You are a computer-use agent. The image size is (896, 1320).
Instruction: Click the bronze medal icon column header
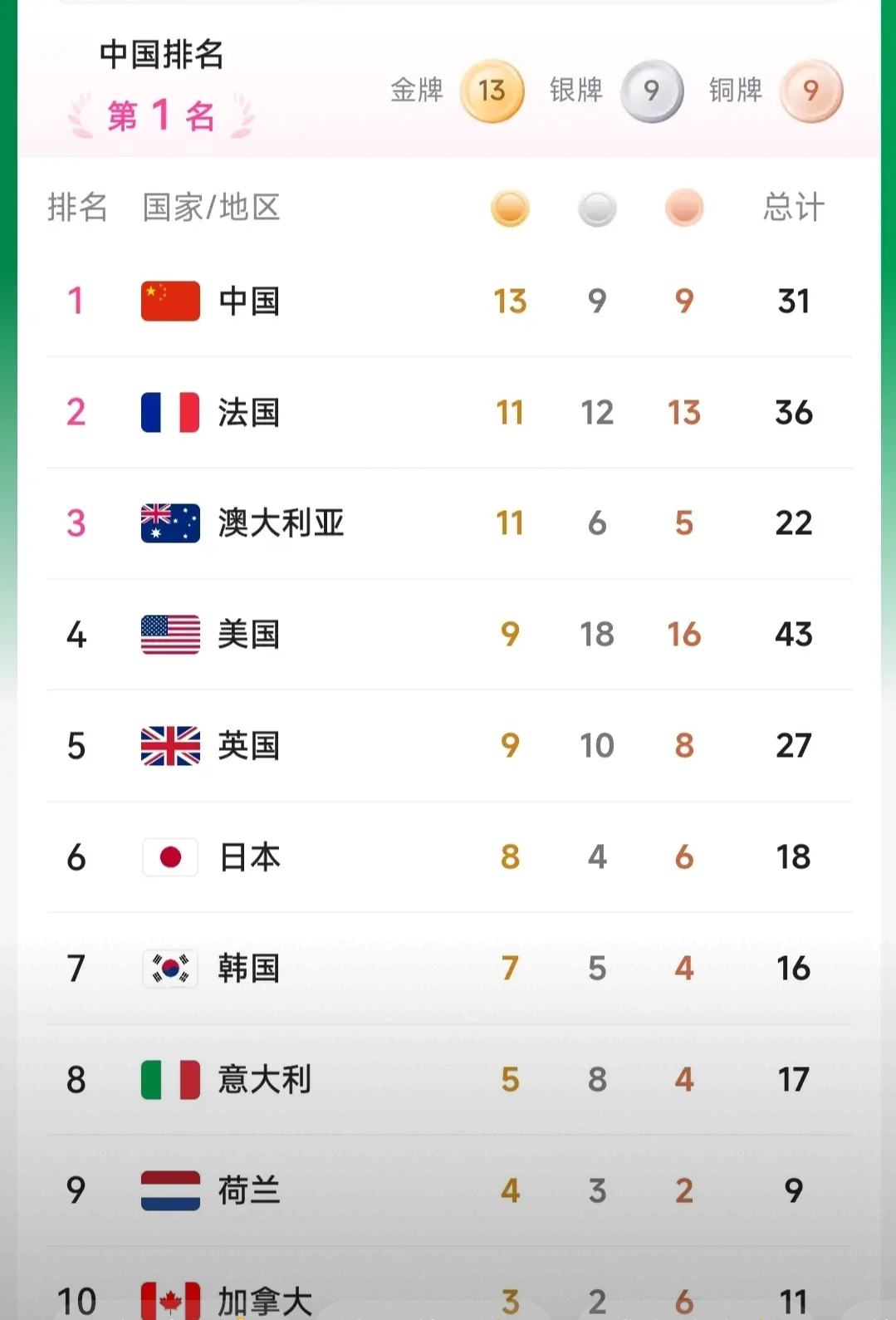point(683,209)
